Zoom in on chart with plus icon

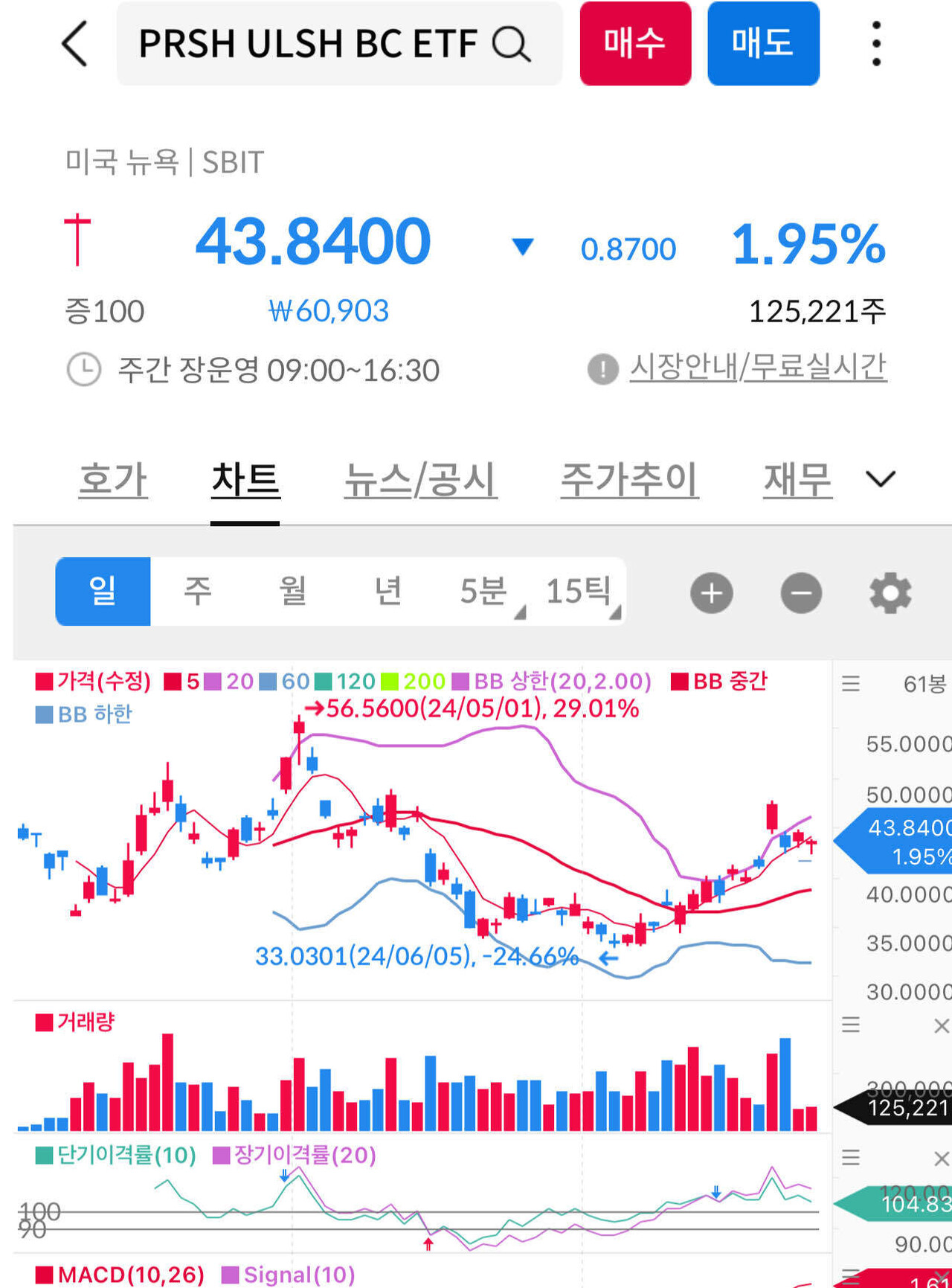(x=711, y=592)
